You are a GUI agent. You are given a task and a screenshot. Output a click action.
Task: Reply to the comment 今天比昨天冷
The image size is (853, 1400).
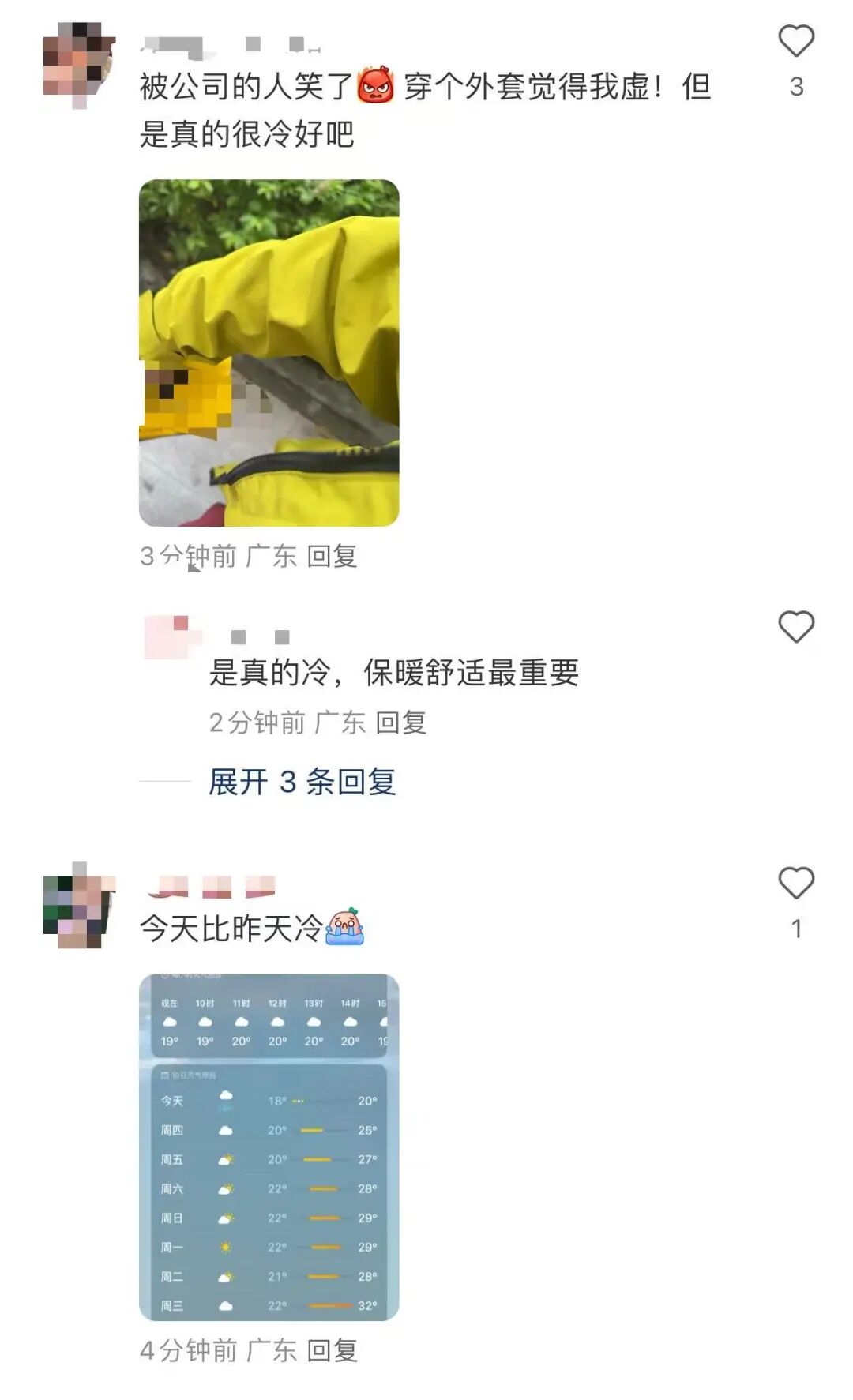[332, 1351]
